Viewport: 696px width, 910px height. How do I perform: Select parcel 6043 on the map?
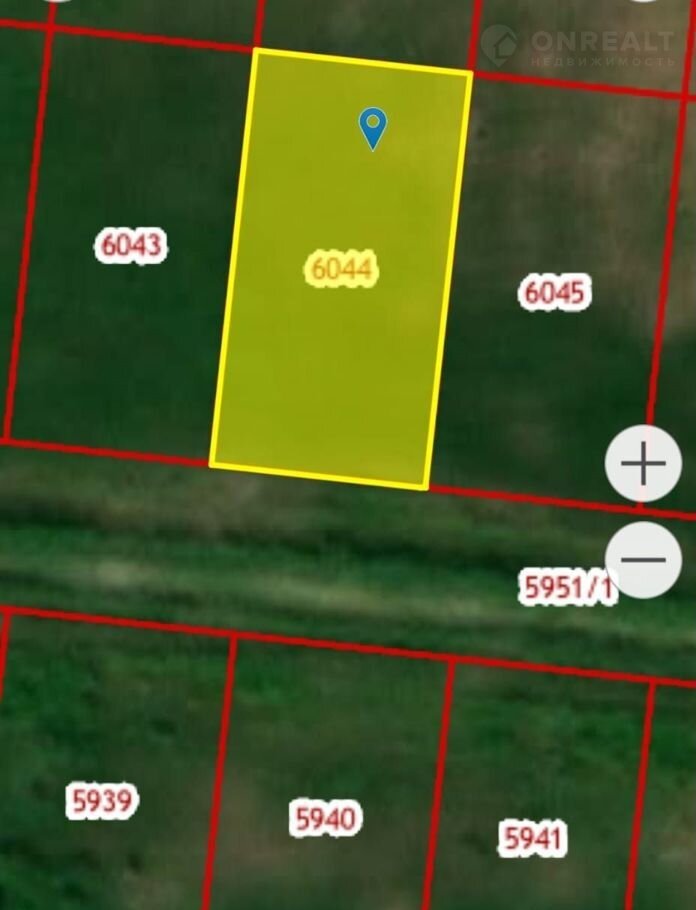(131, 245)
